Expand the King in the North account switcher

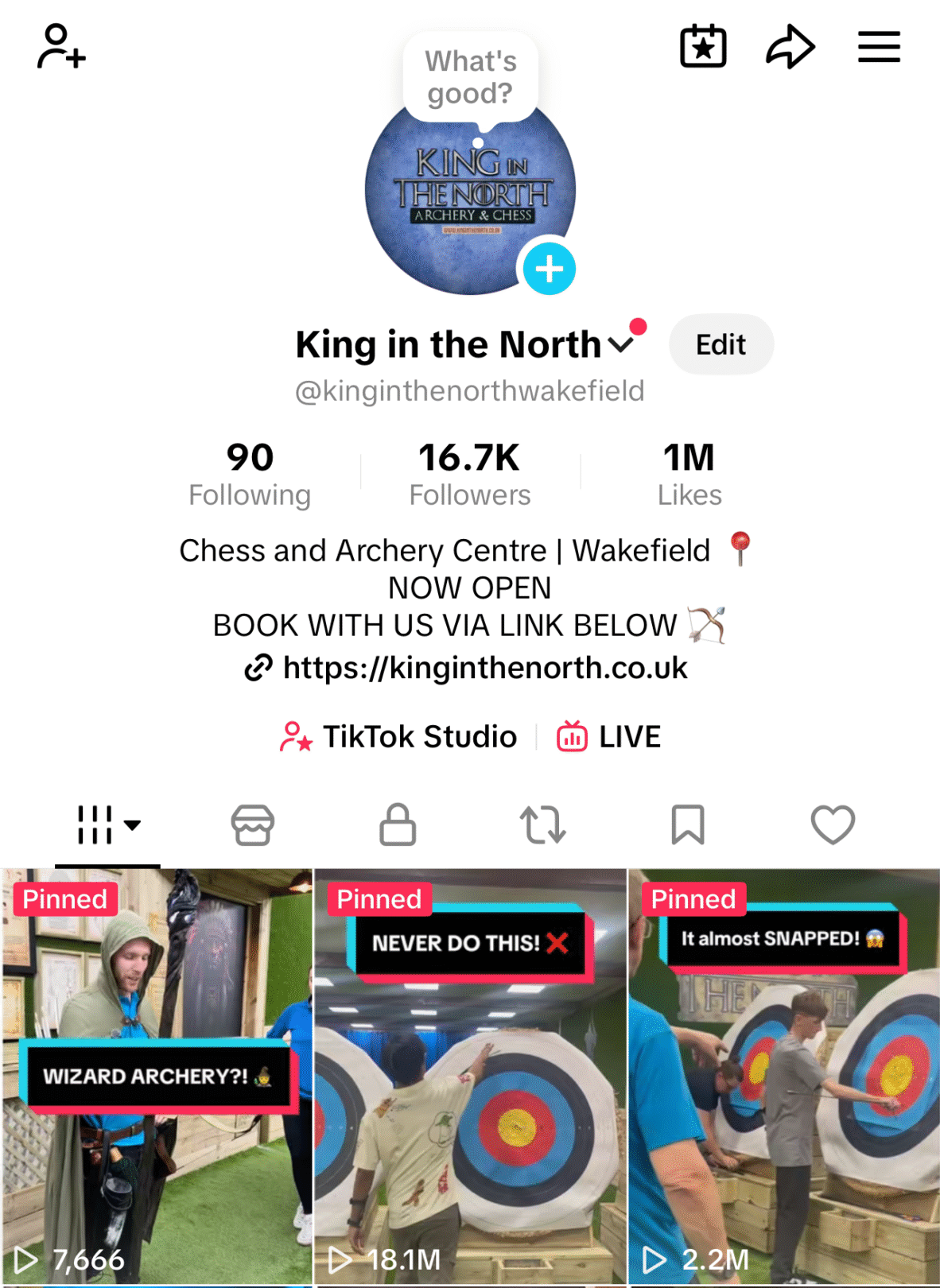coord(621,344)
